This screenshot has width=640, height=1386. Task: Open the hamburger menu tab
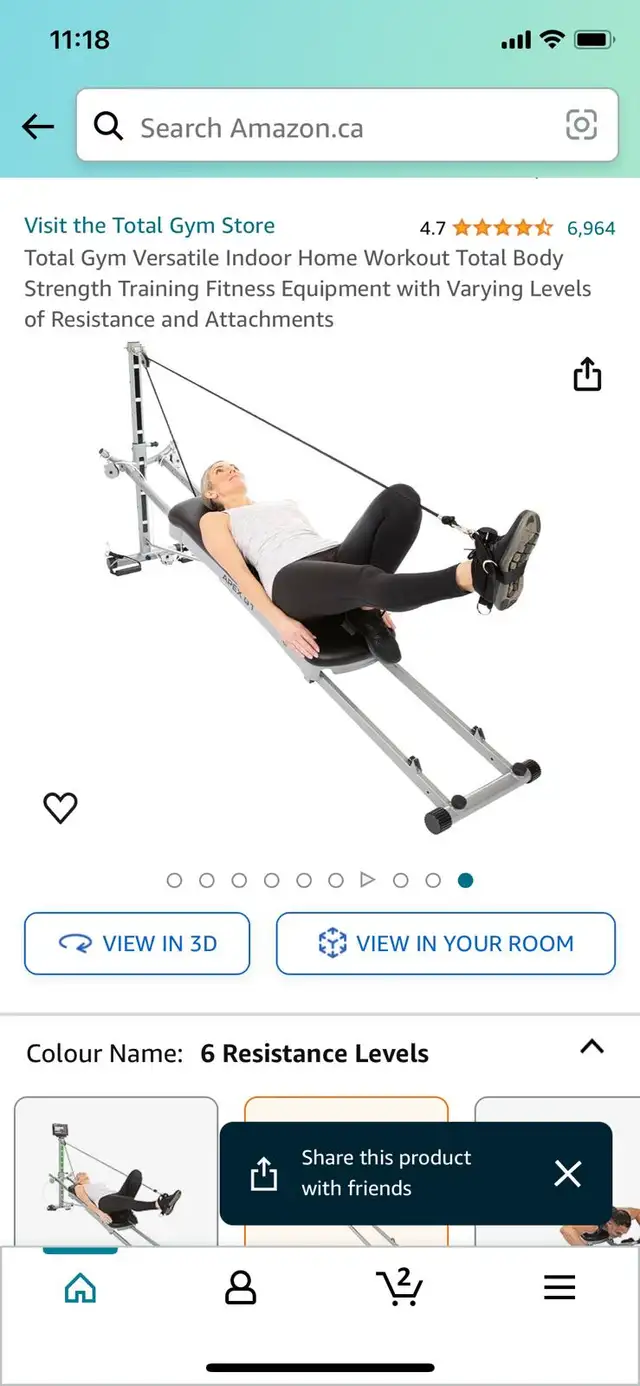(x=560, y=1288)
